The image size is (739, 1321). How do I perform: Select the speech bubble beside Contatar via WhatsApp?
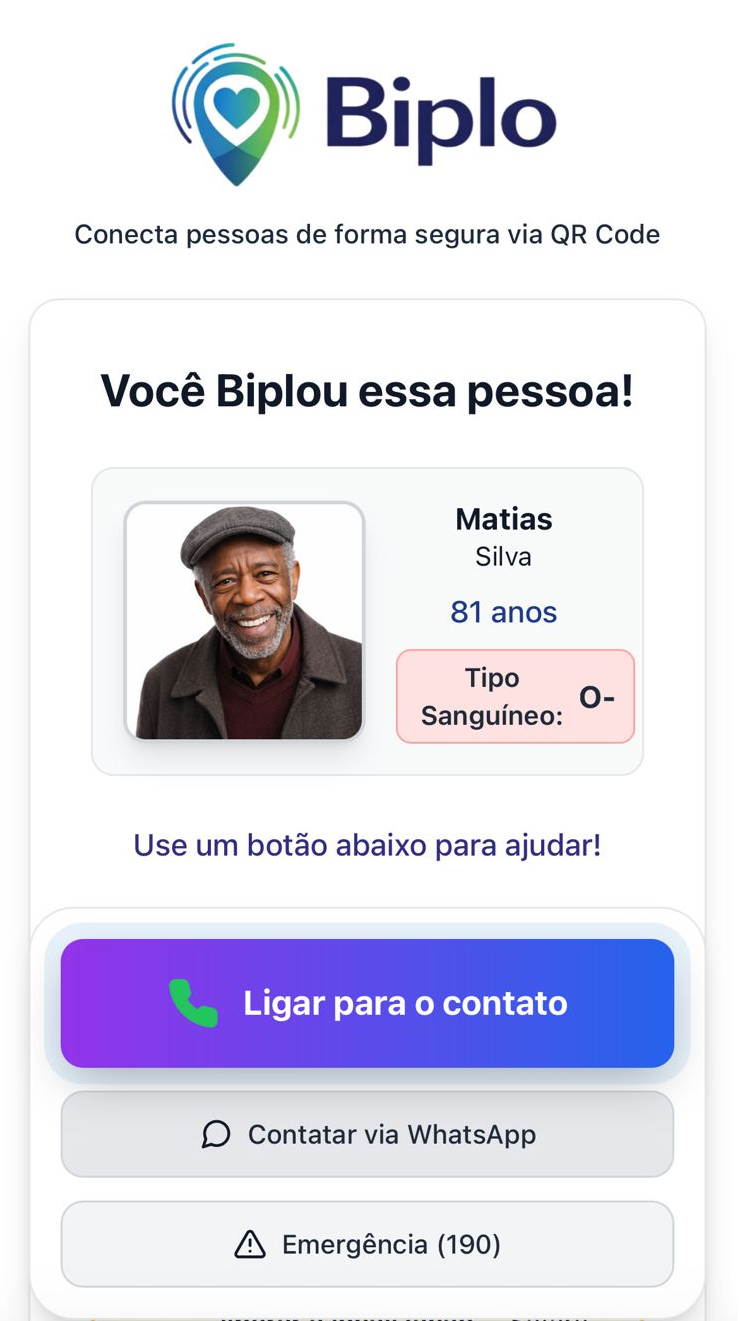[216, 1134]
